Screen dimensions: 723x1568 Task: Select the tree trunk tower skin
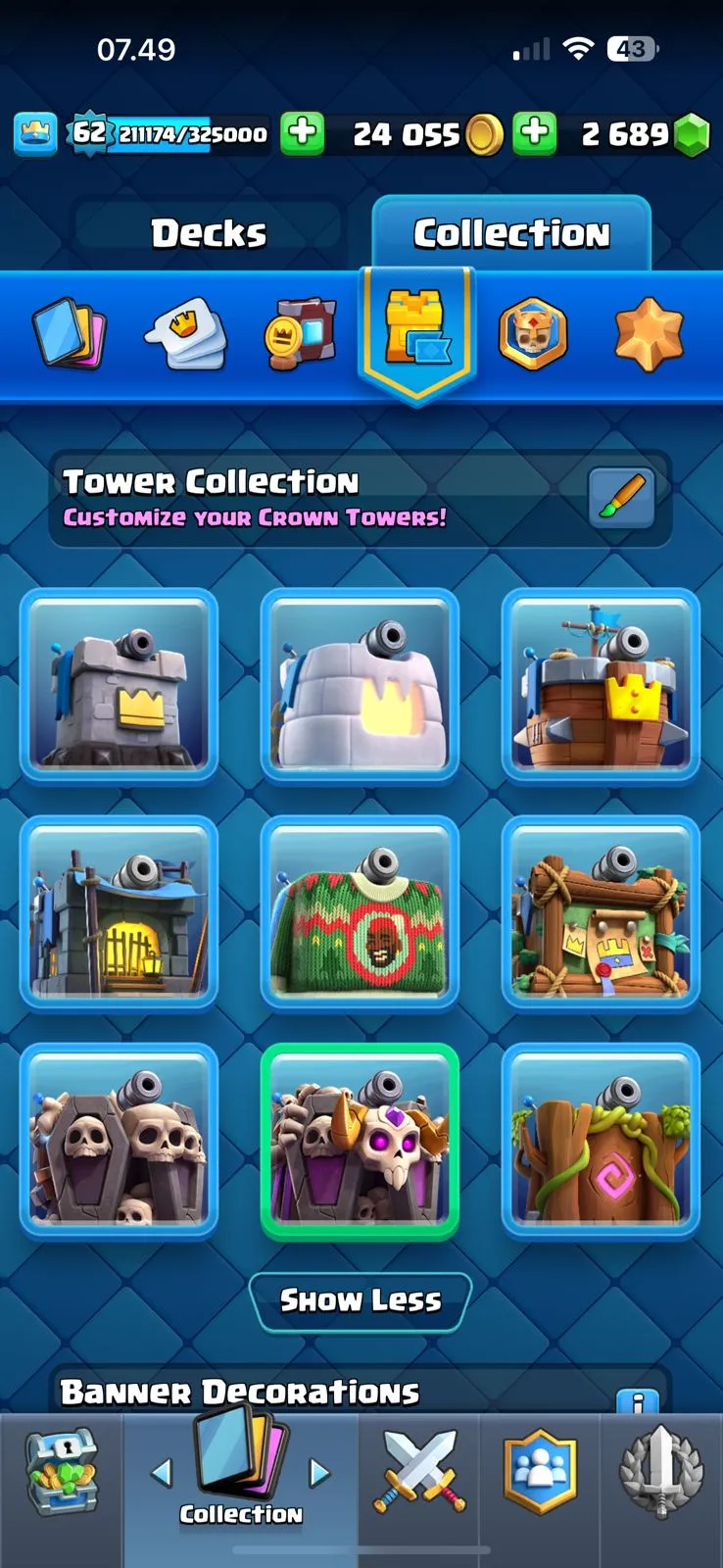pos(601,1140)
